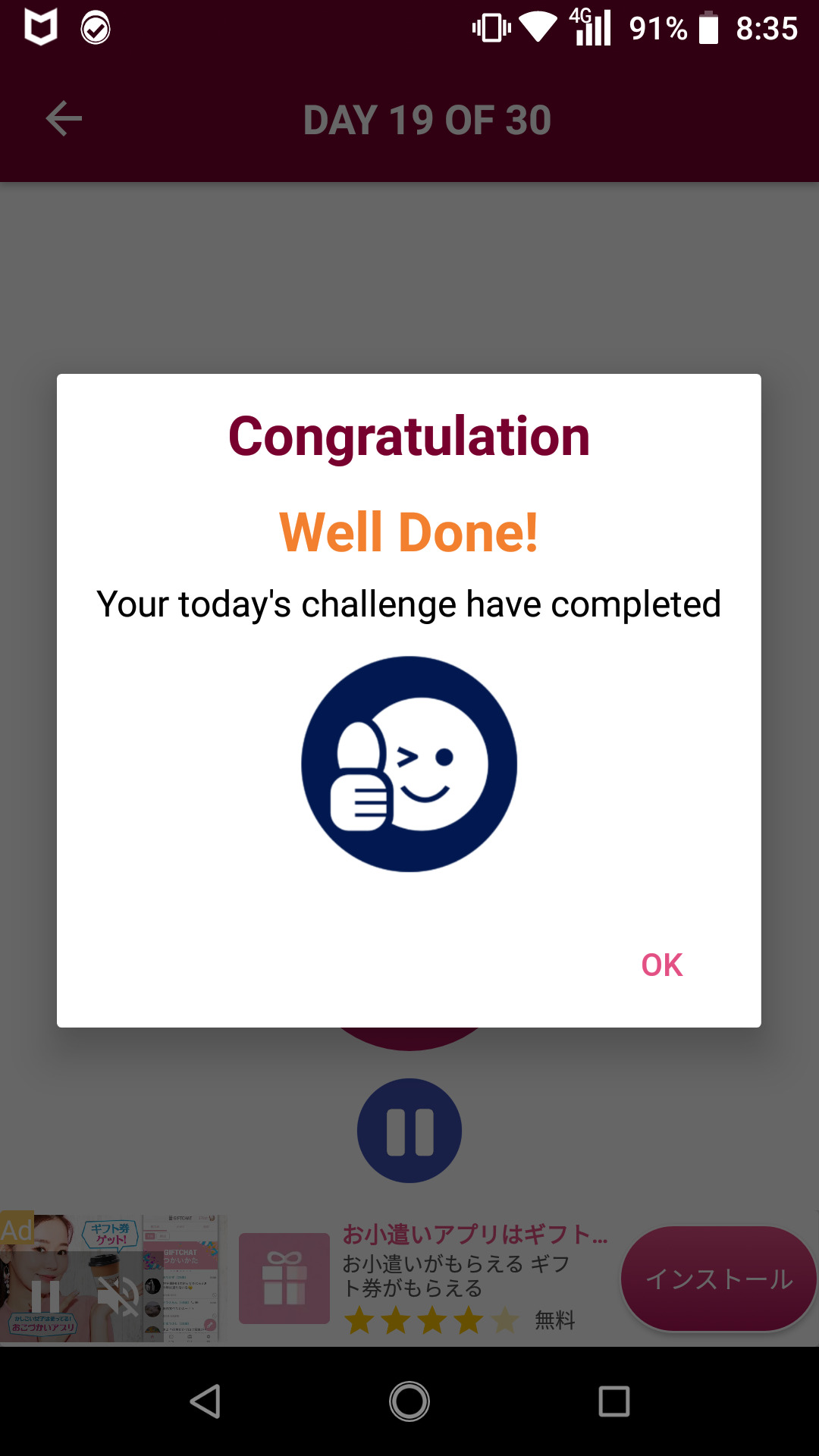Pause the workout timer

click(409, 1131)
